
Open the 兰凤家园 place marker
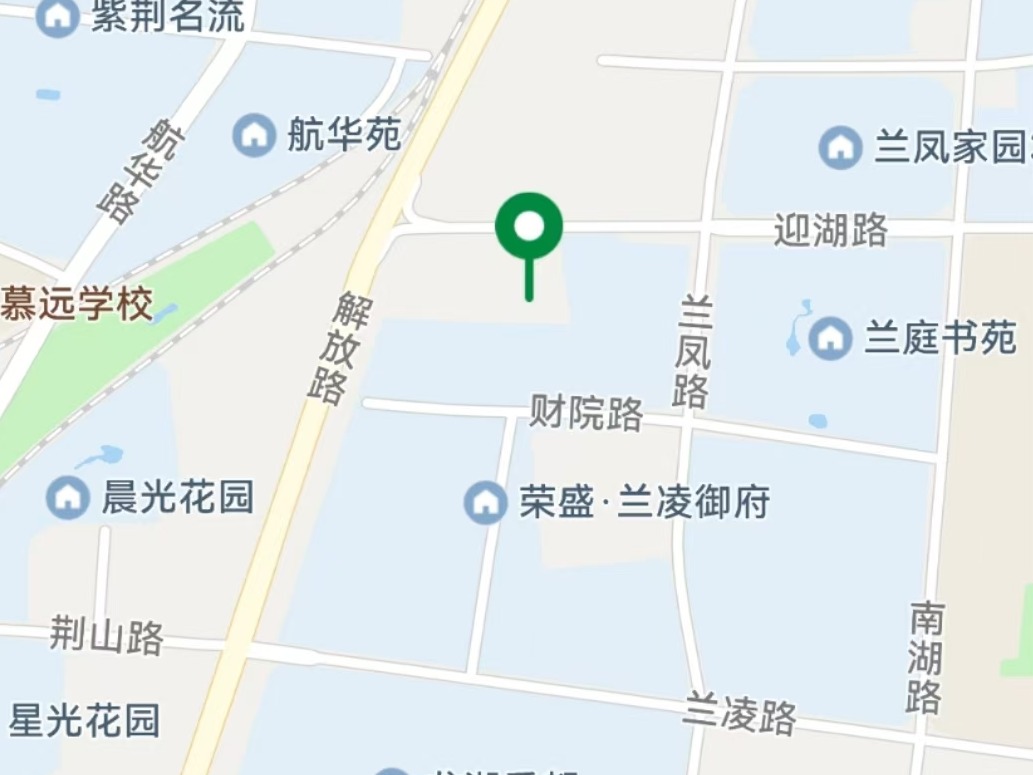tap(840, 148)
